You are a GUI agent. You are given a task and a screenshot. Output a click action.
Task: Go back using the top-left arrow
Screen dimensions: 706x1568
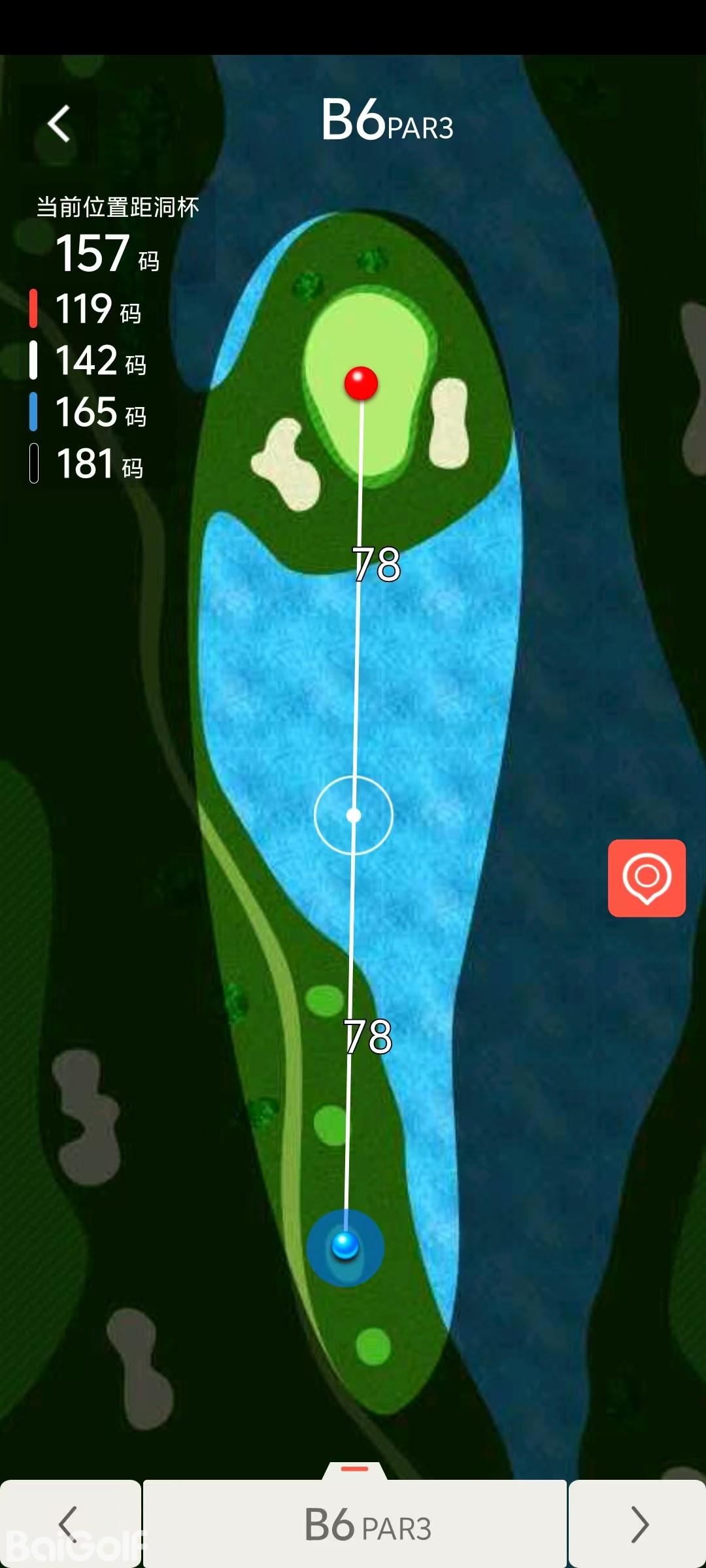[x=59, y=123]
